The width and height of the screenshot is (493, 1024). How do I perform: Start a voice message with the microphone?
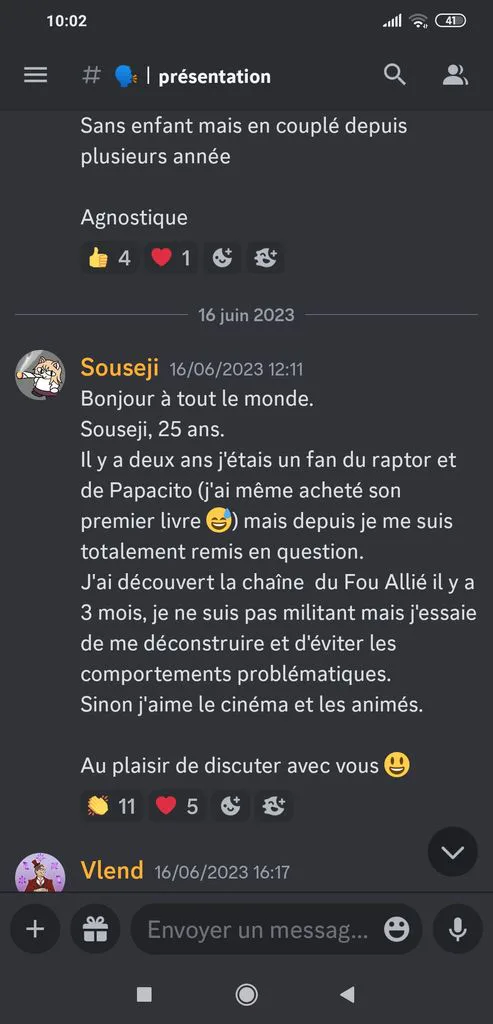458,929
